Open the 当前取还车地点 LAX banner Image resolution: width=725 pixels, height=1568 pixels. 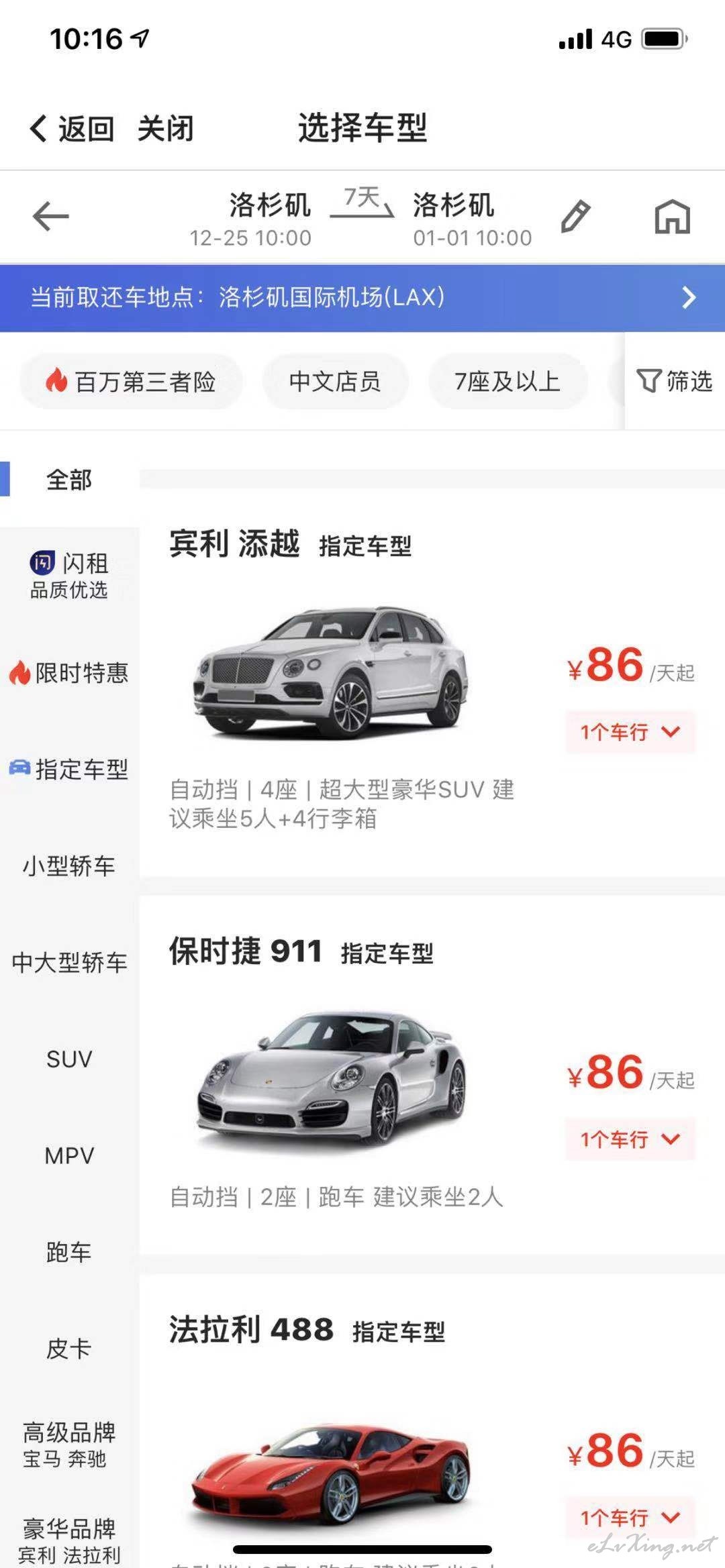click(x=362, y=297)
